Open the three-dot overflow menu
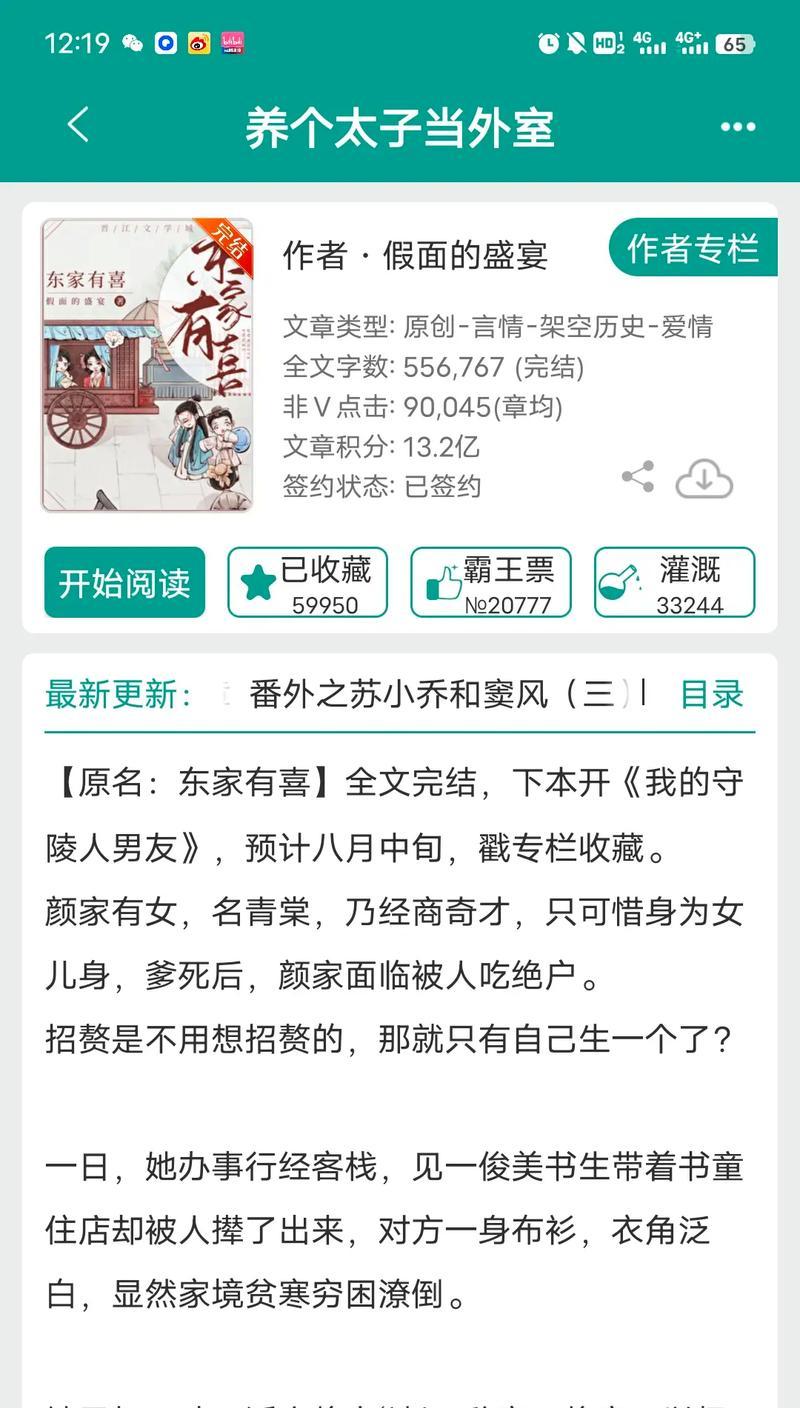The height and width of the screenshot is (1408, 800). [738, 127]
